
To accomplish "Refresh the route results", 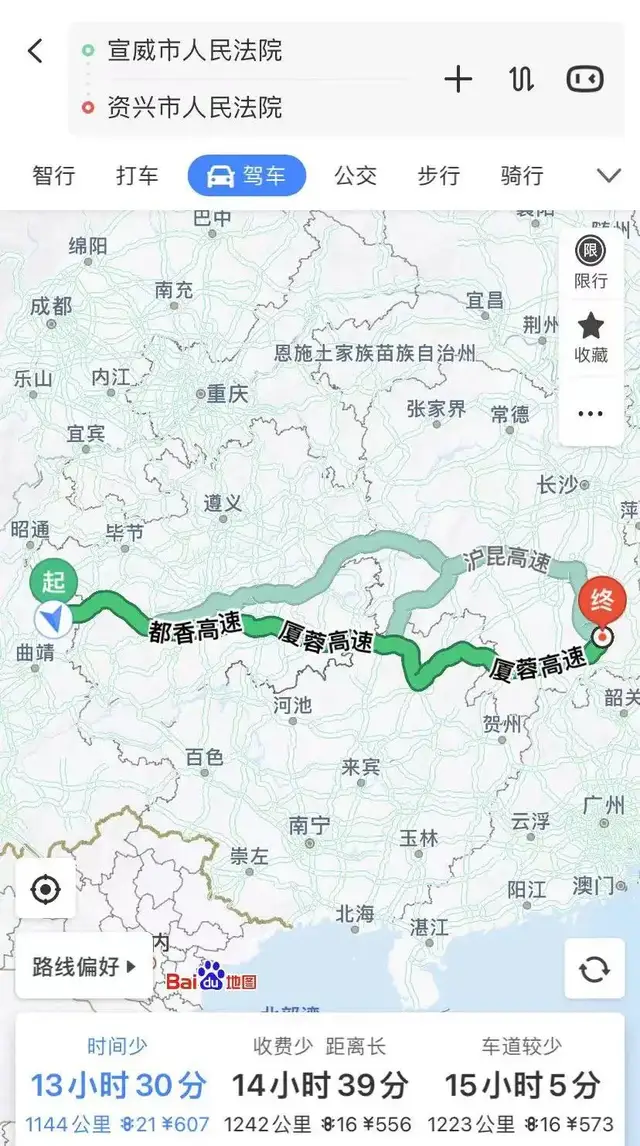I will 595,969.
